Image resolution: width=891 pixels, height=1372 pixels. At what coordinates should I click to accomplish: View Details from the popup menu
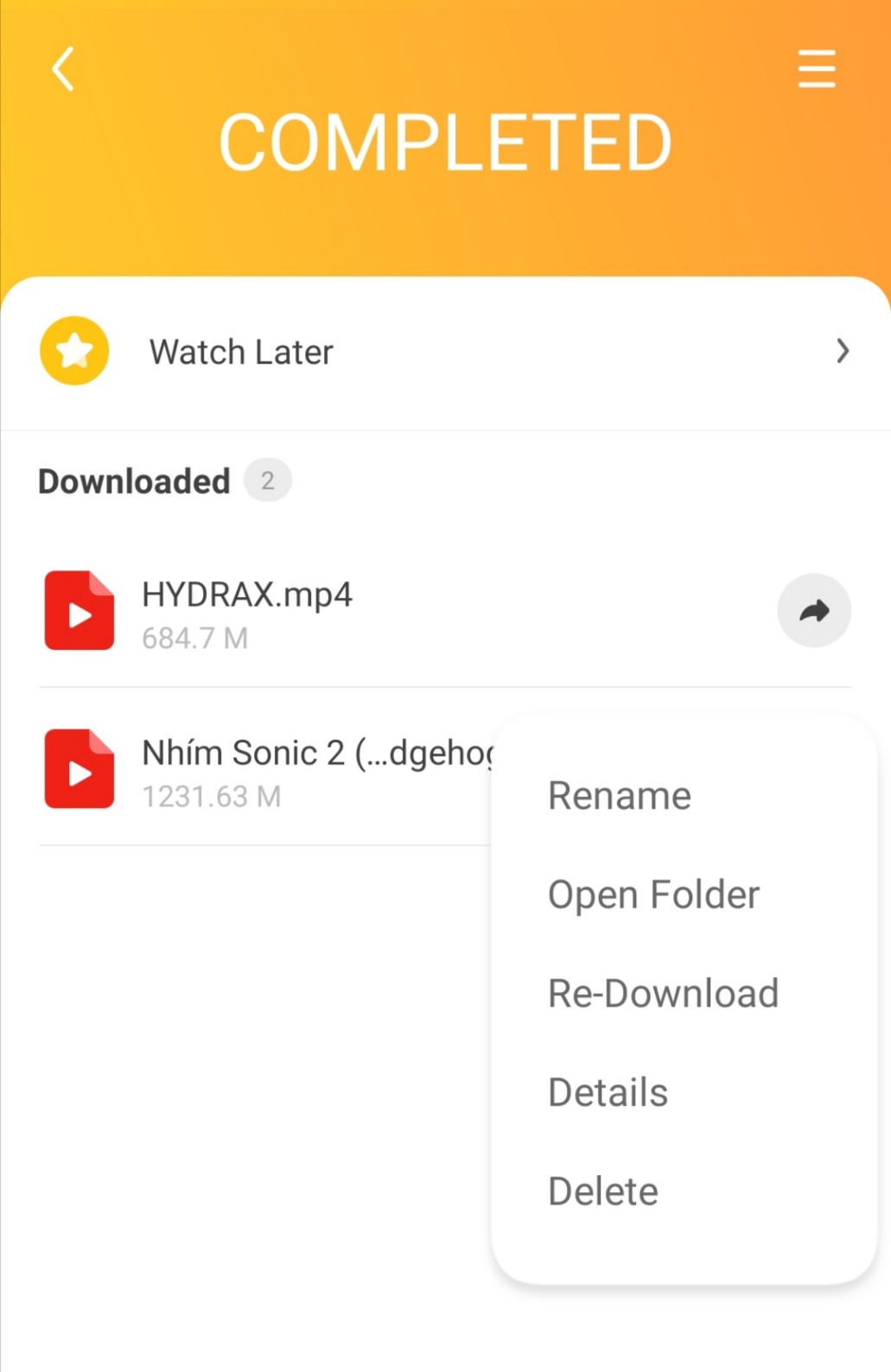608,1093
